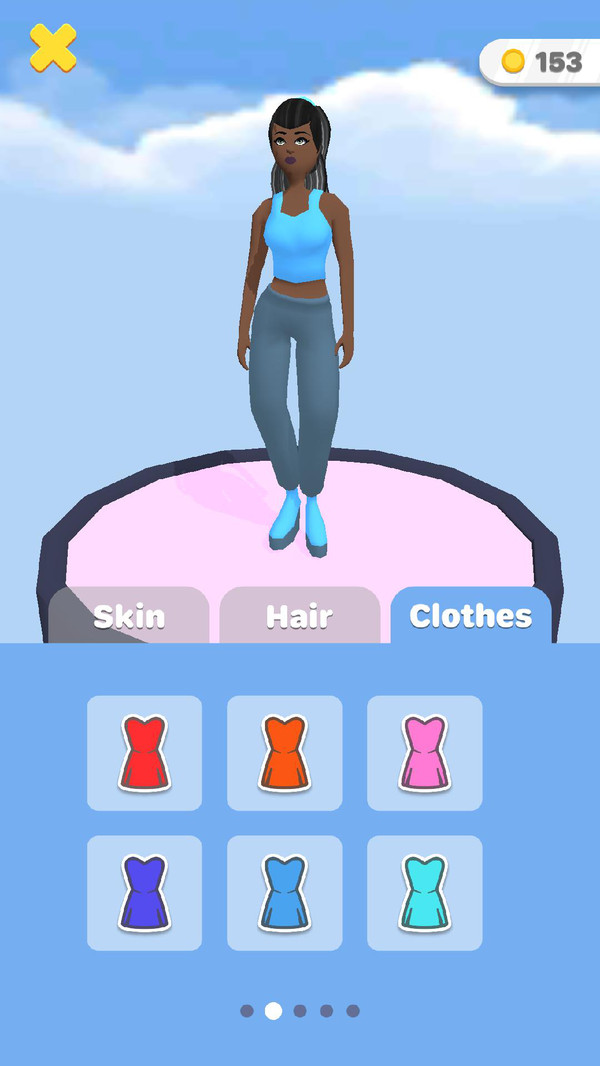The width and height of the screenshot is (600, 1066).
Task: Pick the orange dress outfit
Action: coord(284,753)
